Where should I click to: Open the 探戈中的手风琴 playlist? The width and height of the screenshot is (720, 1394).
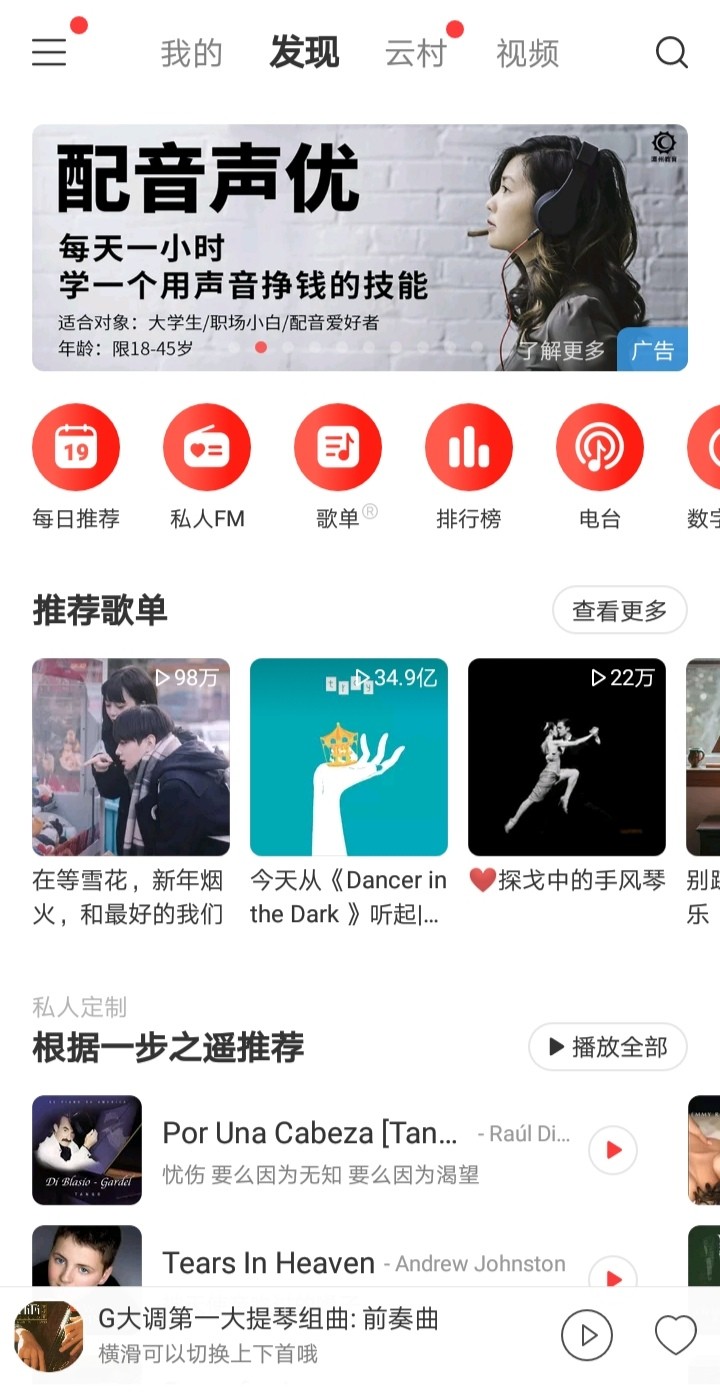tap(567, 757)
